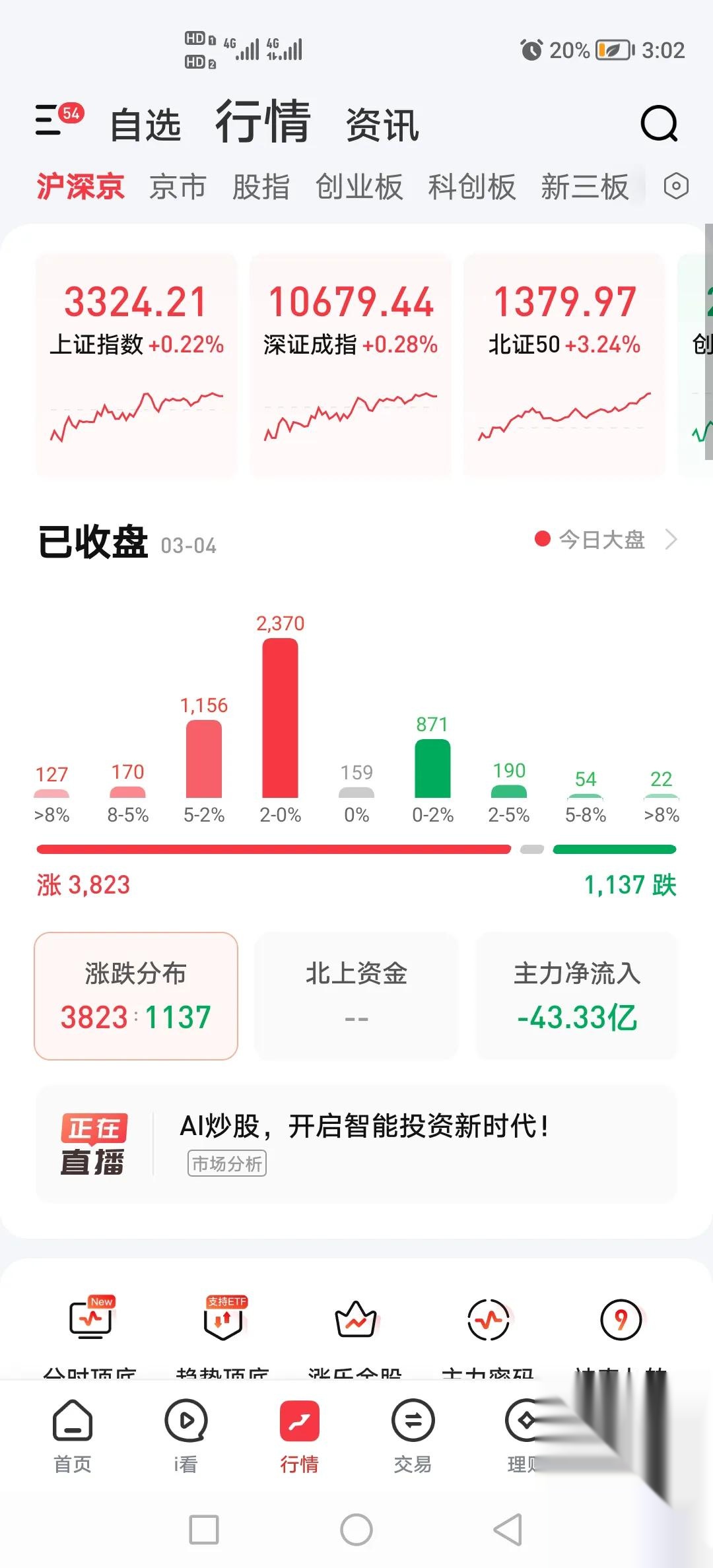The height and width of the screenshot is (1568, 713).
Task: Tap the search magnifier icon
Action: [x=660, y=123]
